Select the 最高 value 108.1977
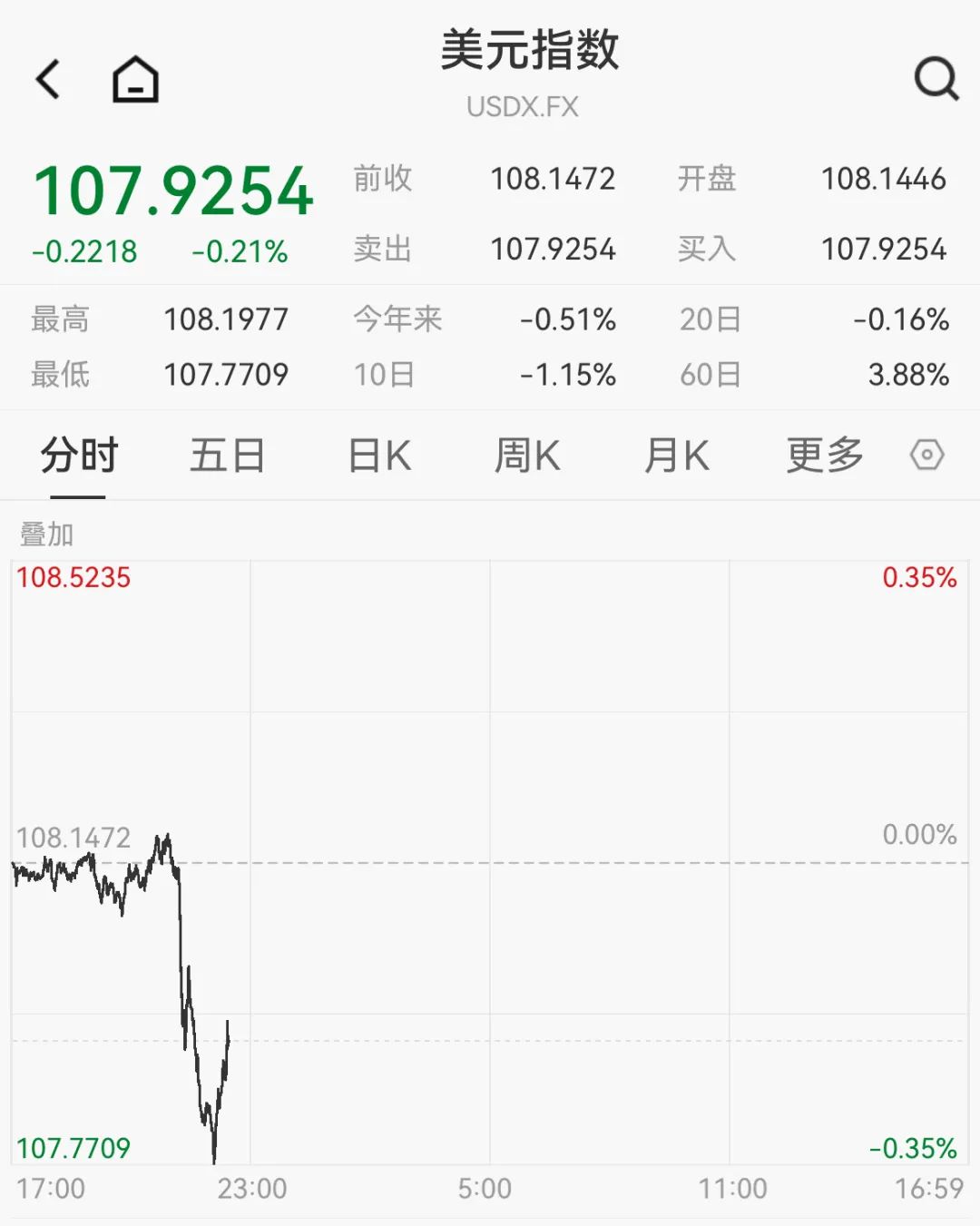Image resolution: width=980 pixels, height=1226 pixels. click(227, 319)
